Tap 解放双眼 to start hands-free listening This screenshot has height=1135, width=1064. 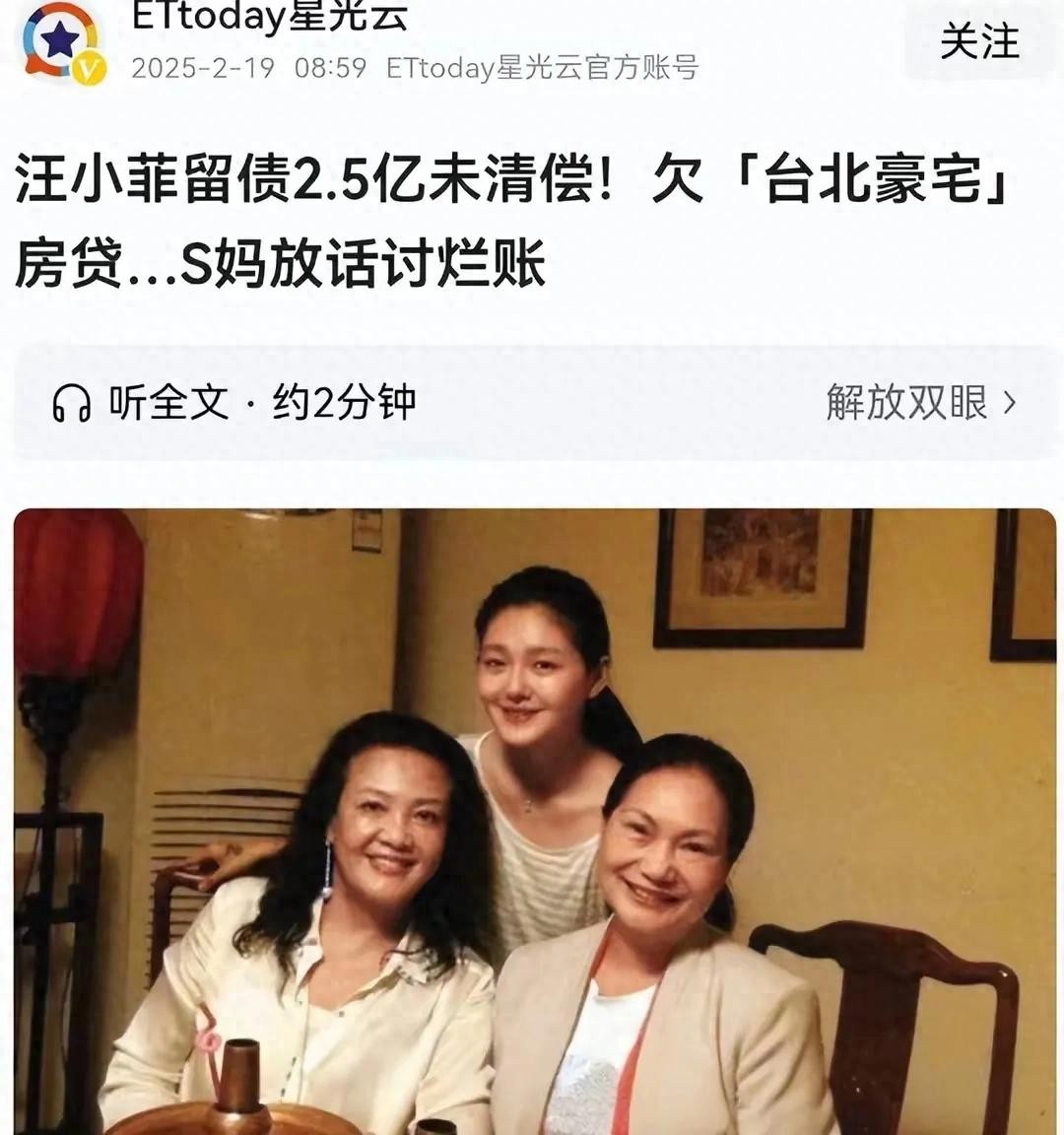pyautogui.click(x=920, y=403)
